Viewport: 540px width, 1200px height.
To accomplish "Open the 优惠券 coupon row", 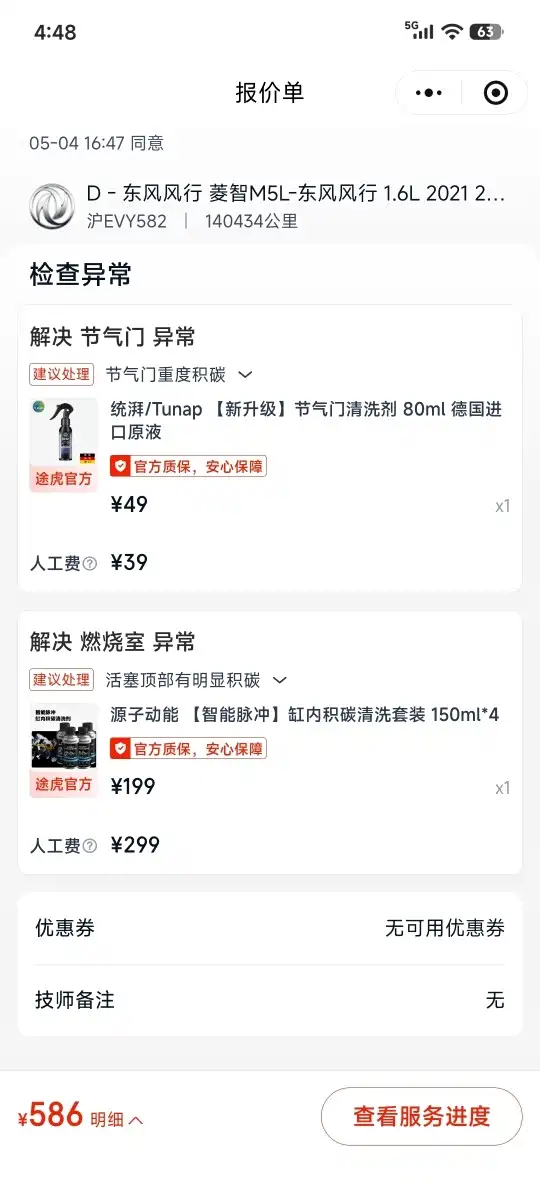I will point(270,928).
